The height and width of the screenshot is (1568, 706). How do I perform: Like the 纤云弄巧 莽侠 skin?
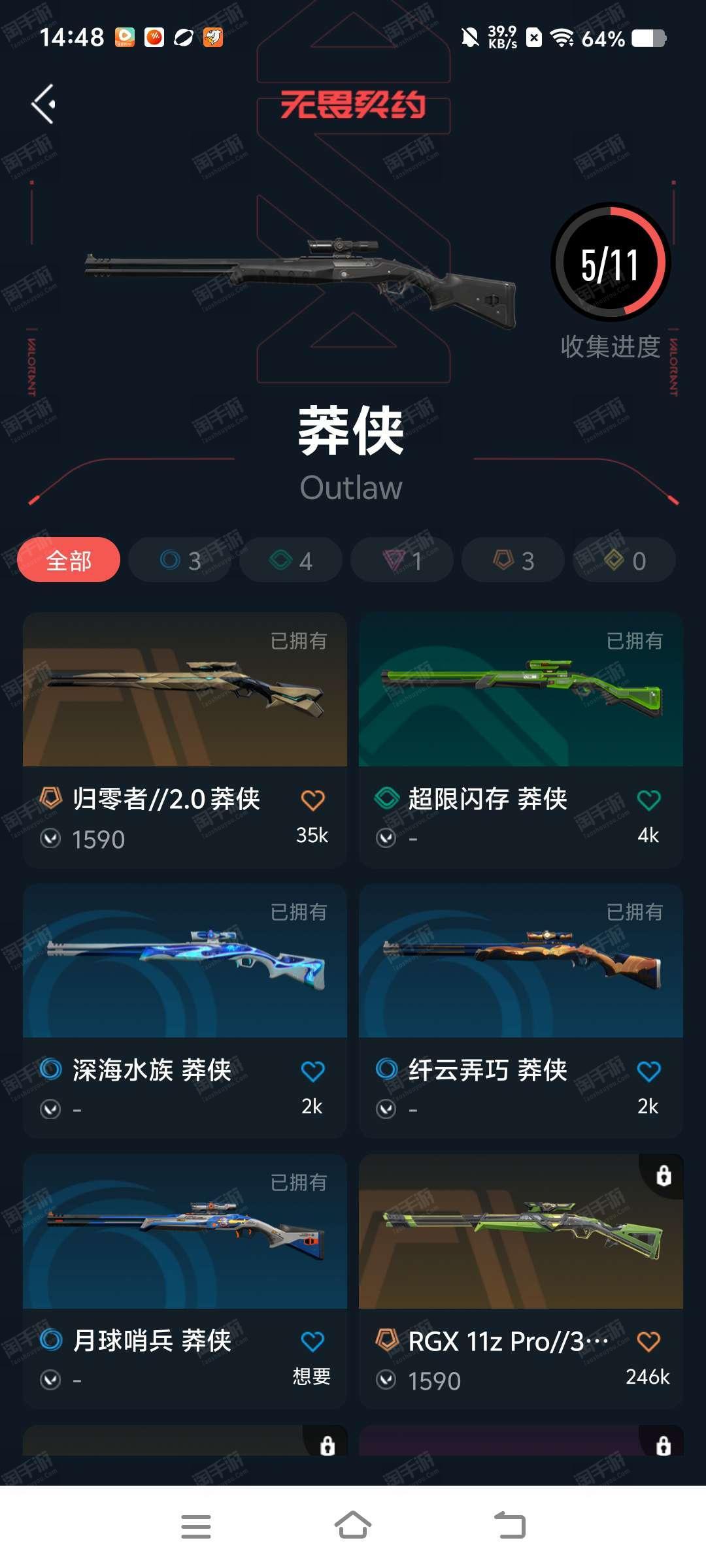coord(648,1071)
